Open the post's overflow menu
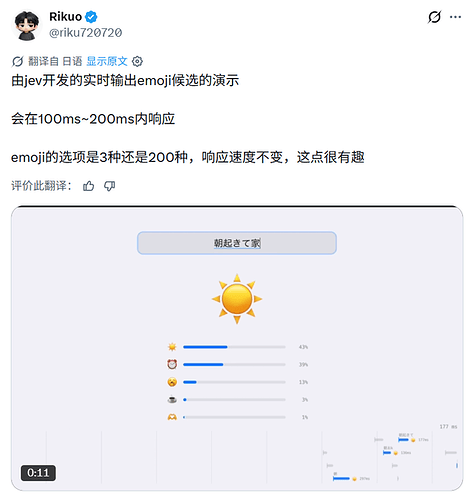Image resolution: width=469 pixels, height=500 pixels. [455, 17]
